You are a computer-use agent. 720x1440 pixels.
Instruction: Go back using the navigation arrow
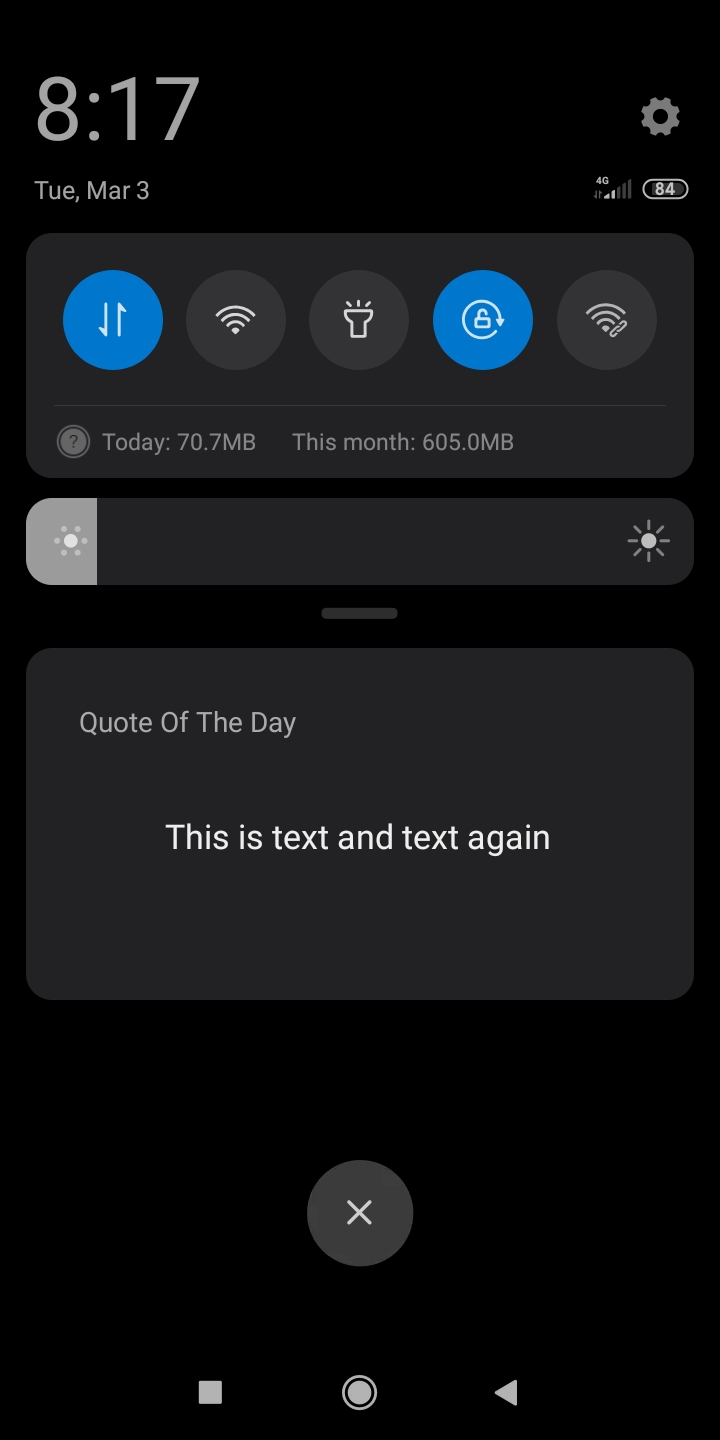tap(507, 1392)
